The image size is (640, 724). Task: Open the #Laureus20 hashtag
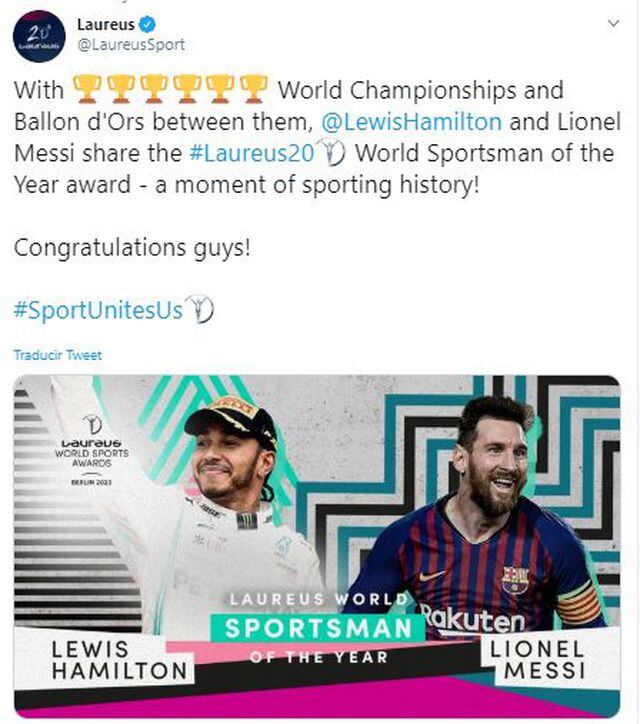(250, 155)
